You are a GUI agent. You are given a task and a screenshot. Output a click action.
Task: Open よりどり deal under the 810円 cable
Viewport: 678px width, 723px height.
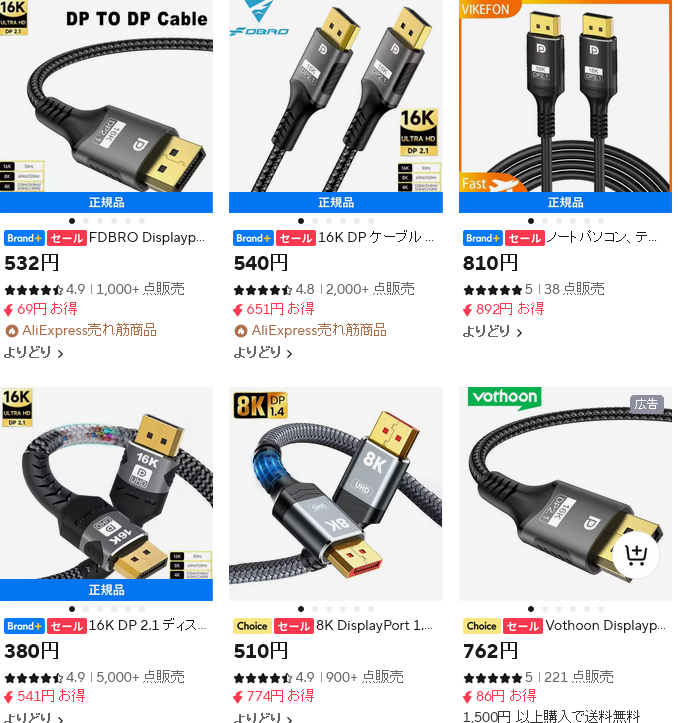pyautogui.click(x=492, y=331)
